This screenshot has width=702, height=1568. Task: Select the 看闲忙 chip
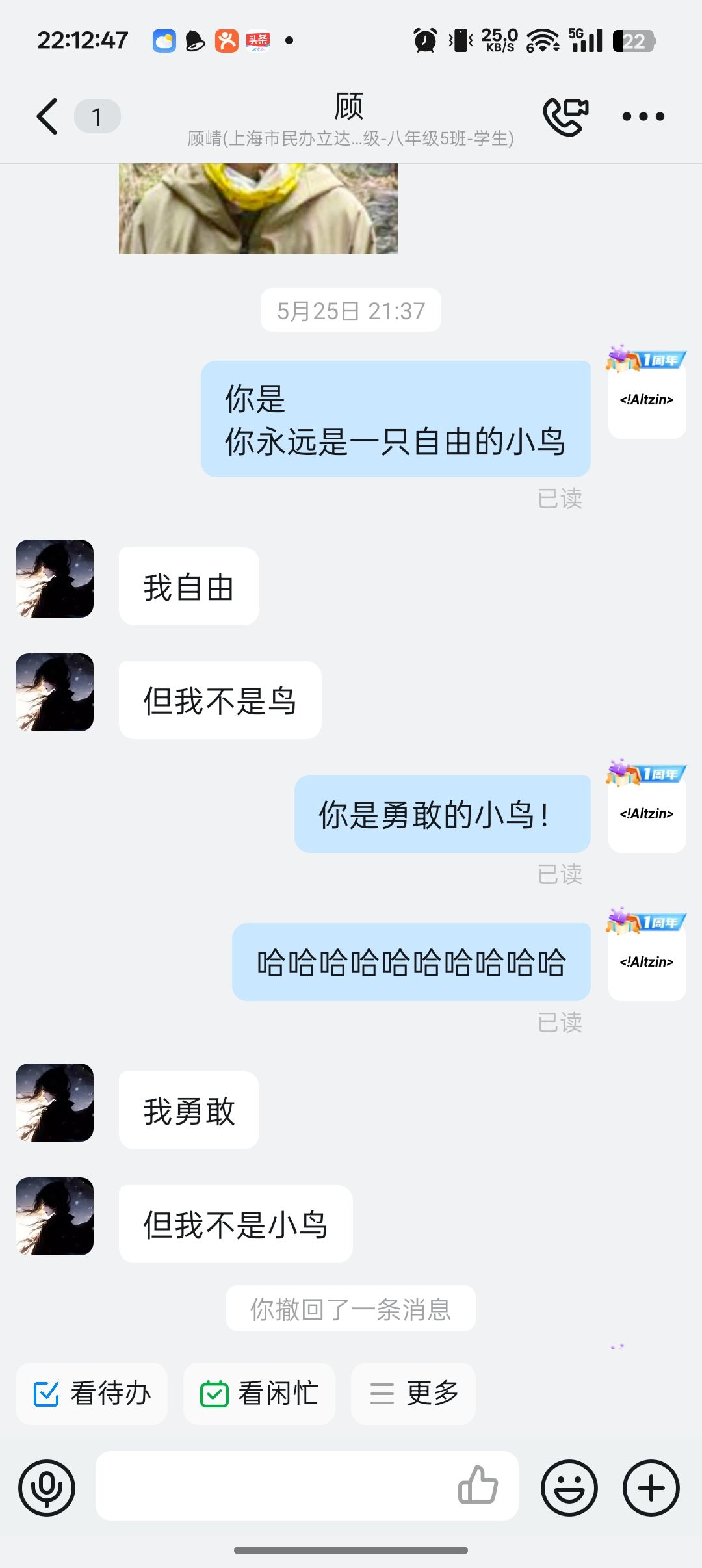pyautogui.click(x=259, y=1394)
